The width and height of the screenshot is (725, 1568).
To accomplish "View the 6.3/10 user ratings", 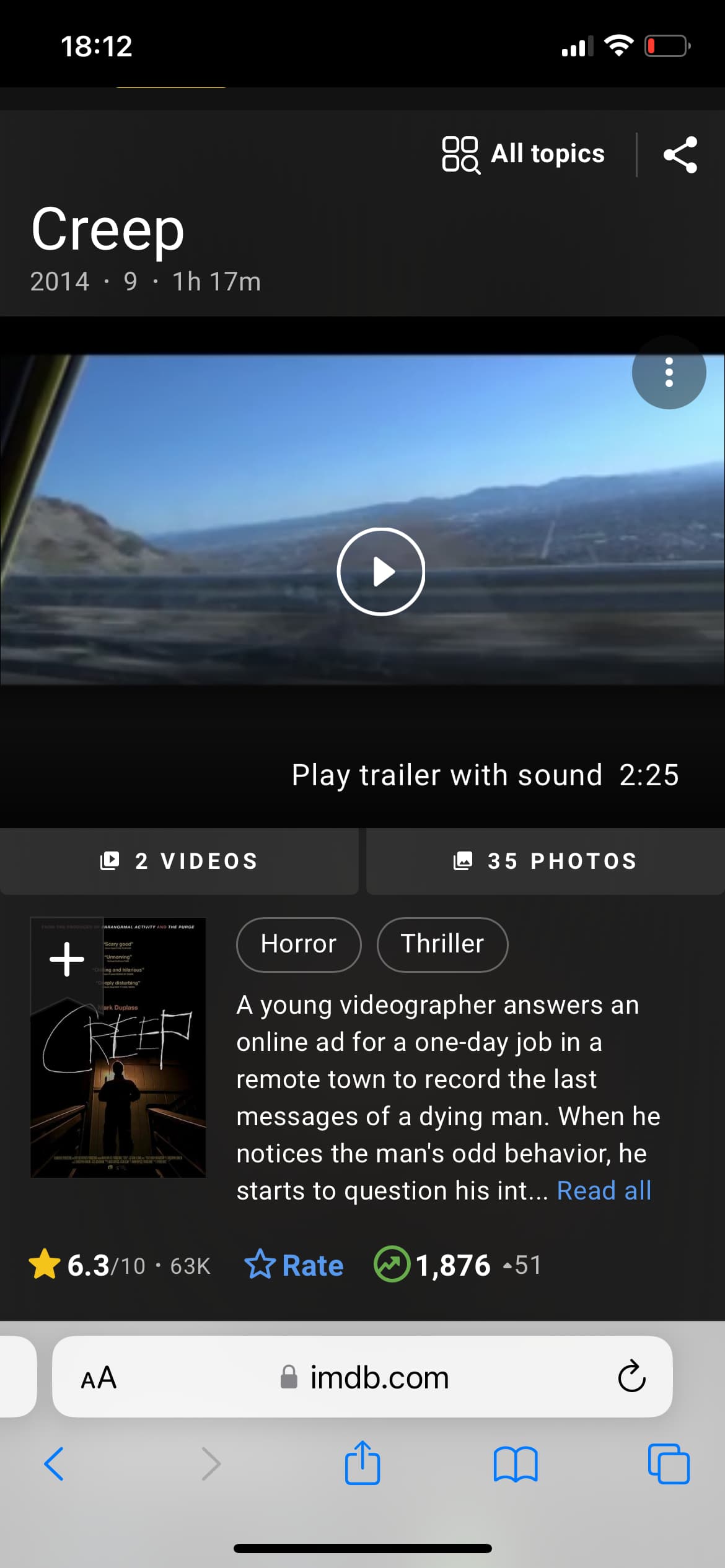I will [120, 1265].
